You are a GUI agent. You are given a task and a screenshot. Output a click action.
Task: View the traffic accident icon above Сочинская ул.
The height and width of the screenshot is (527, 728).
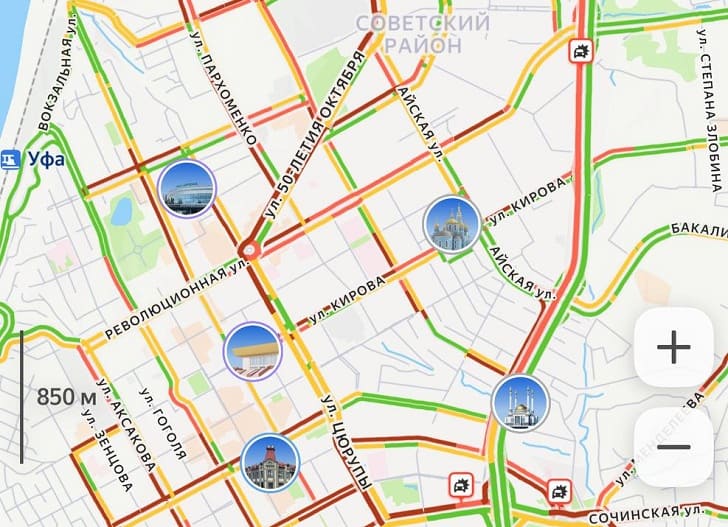(558, 491)
